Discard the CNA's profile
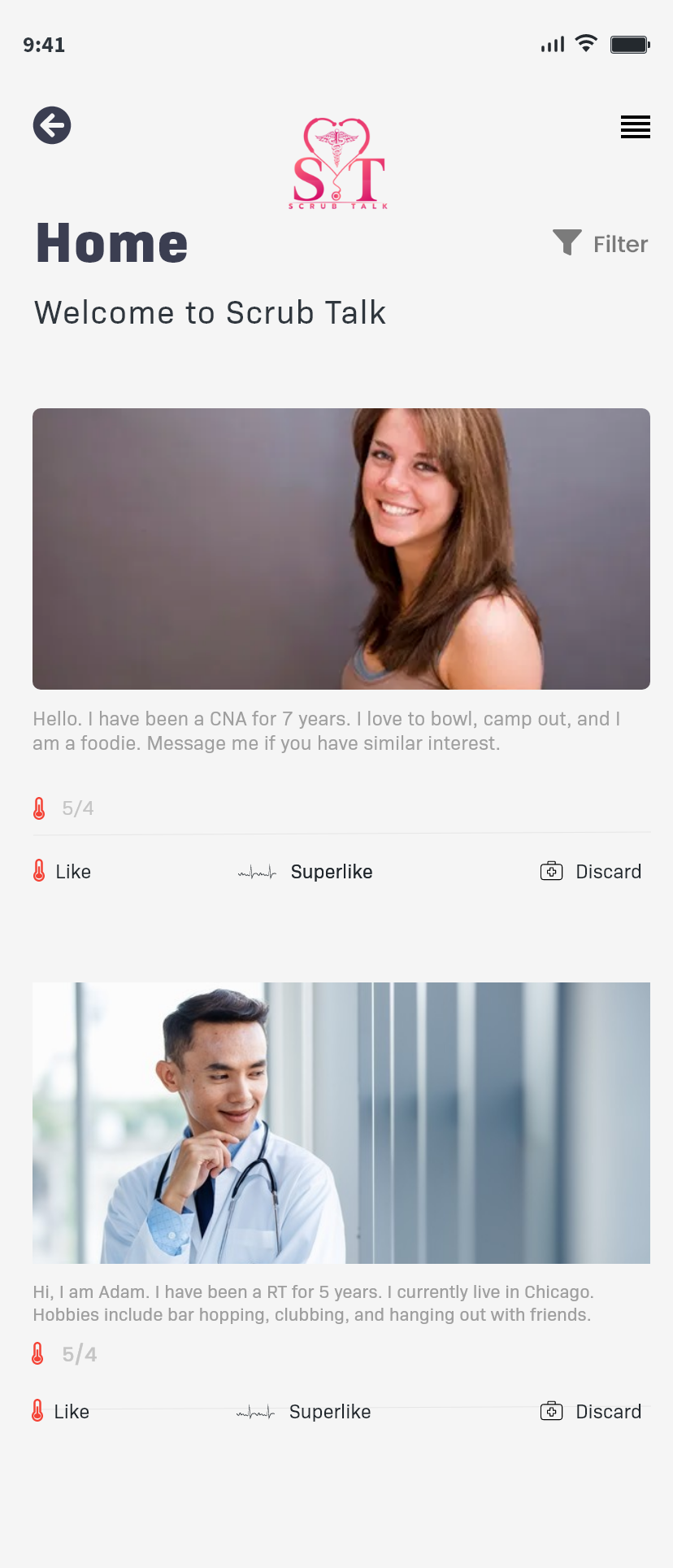Screen dimensions: 673x1568 pos(591,872)
